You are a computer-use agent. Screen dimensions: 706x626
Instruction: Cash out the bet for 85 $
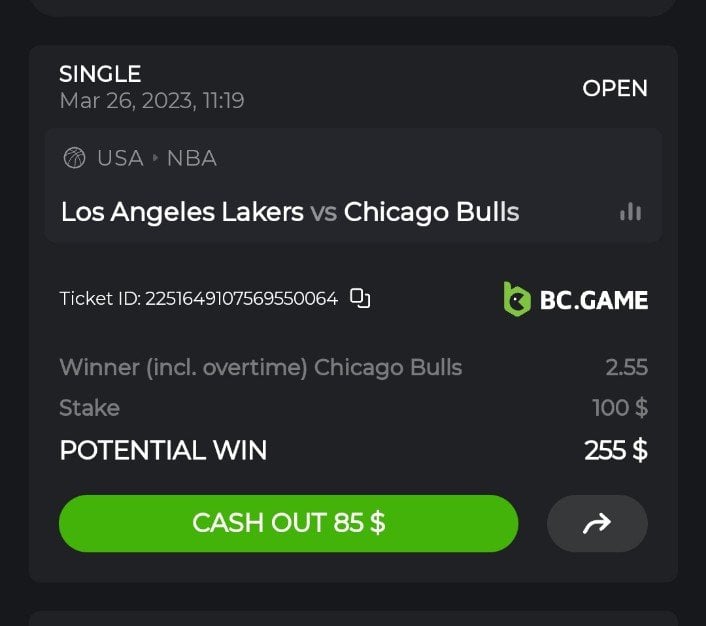[x=288, y=523]
